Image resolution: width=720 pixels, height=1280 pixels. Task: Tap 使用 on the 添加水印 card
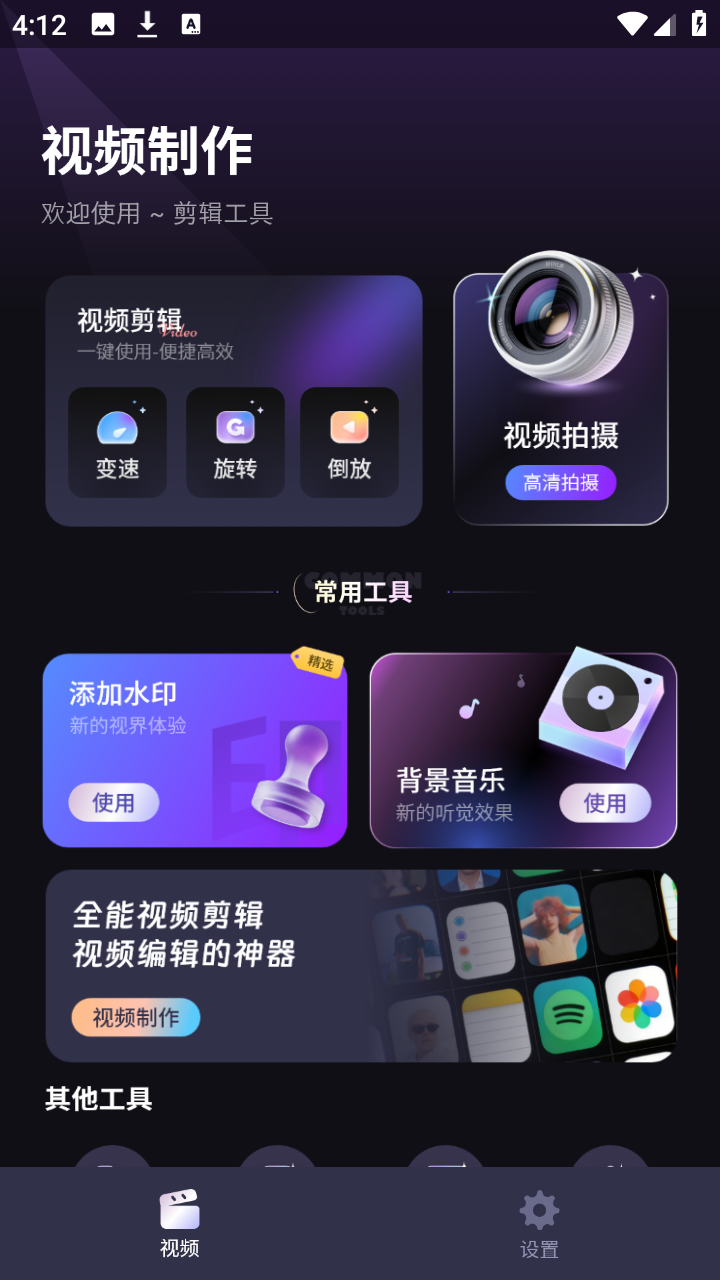113,803
